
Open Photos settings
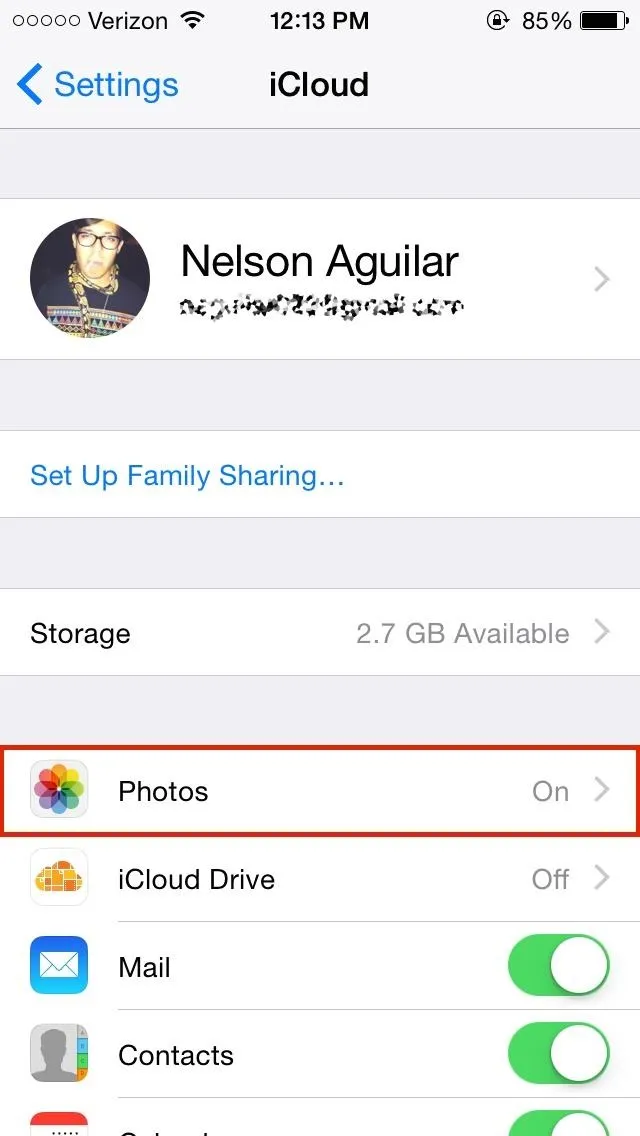point(320,791)
